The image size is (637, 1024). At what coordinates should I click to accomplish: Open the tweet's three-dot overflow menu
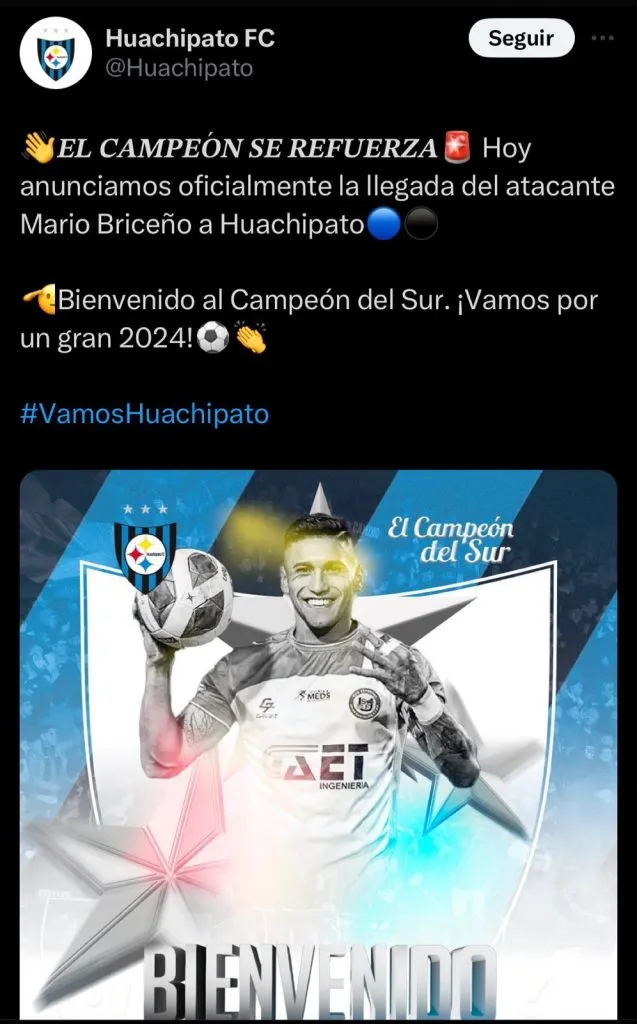[x=602, y=39]
